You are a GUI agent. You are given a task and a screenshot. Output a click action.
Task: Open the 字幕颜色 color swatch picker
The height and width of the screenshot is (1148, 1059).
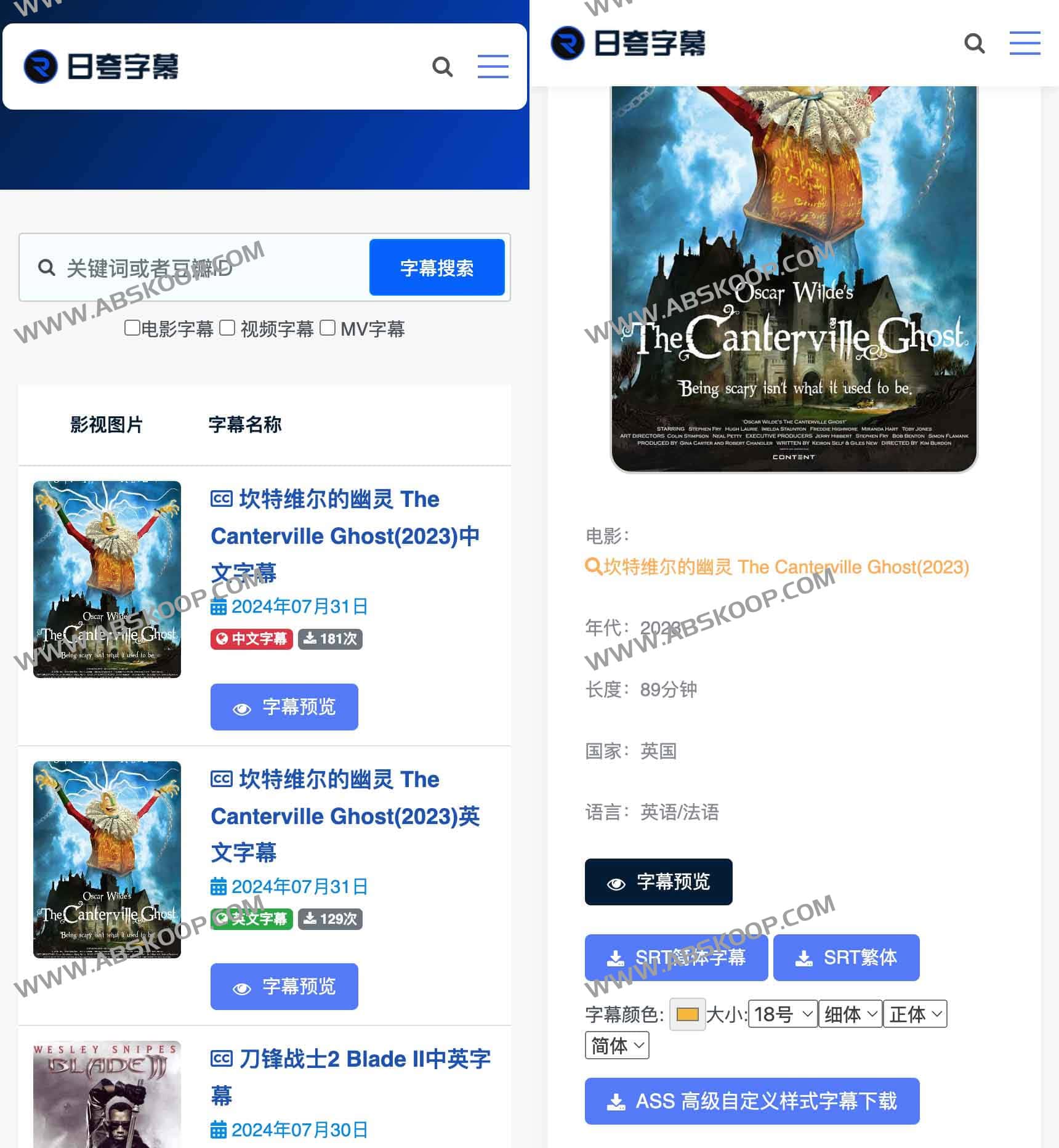click(687, 1014)
